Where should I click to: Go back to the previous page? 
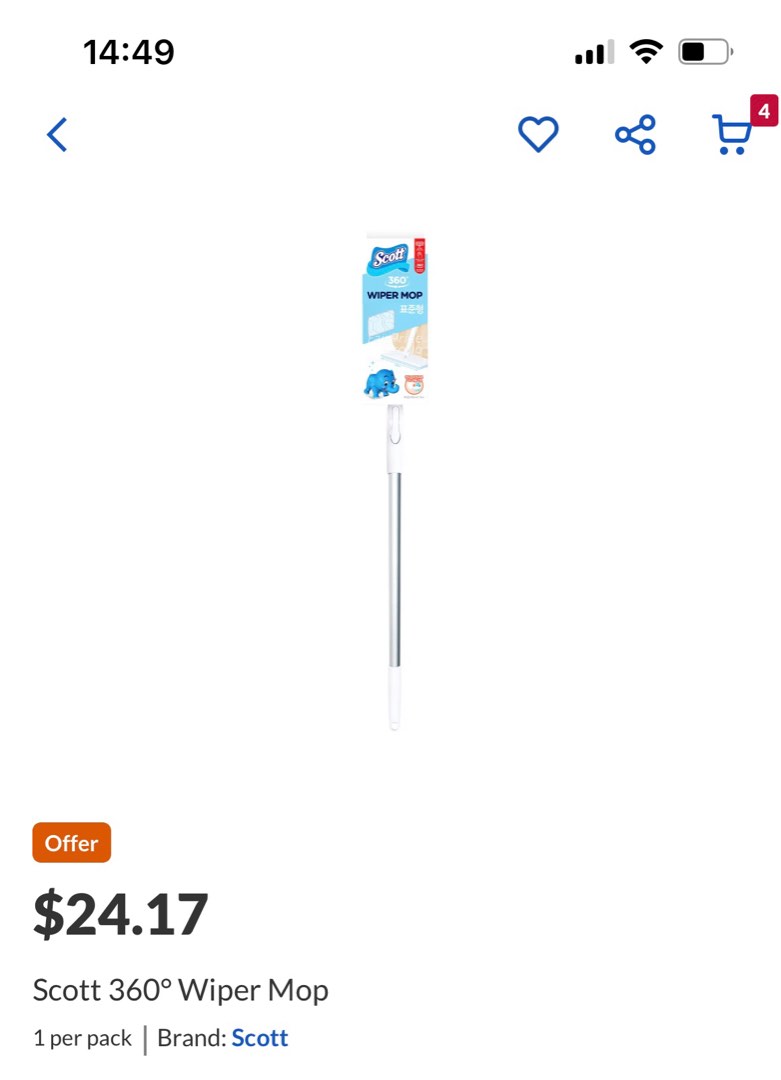[57, 134]
